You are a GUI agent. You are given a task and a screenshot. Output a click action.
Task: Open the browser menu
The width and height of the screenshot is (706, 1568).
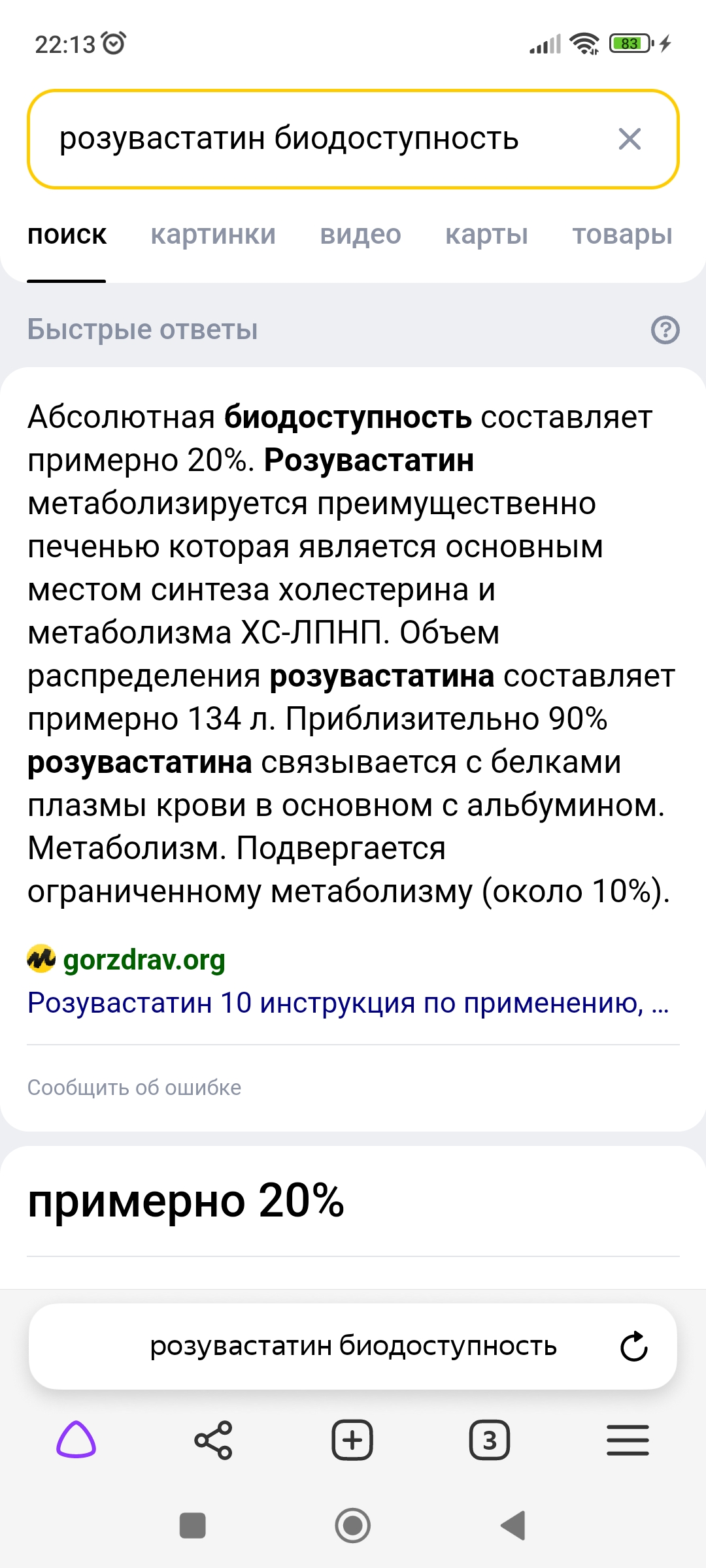(x=628, y=1441)
